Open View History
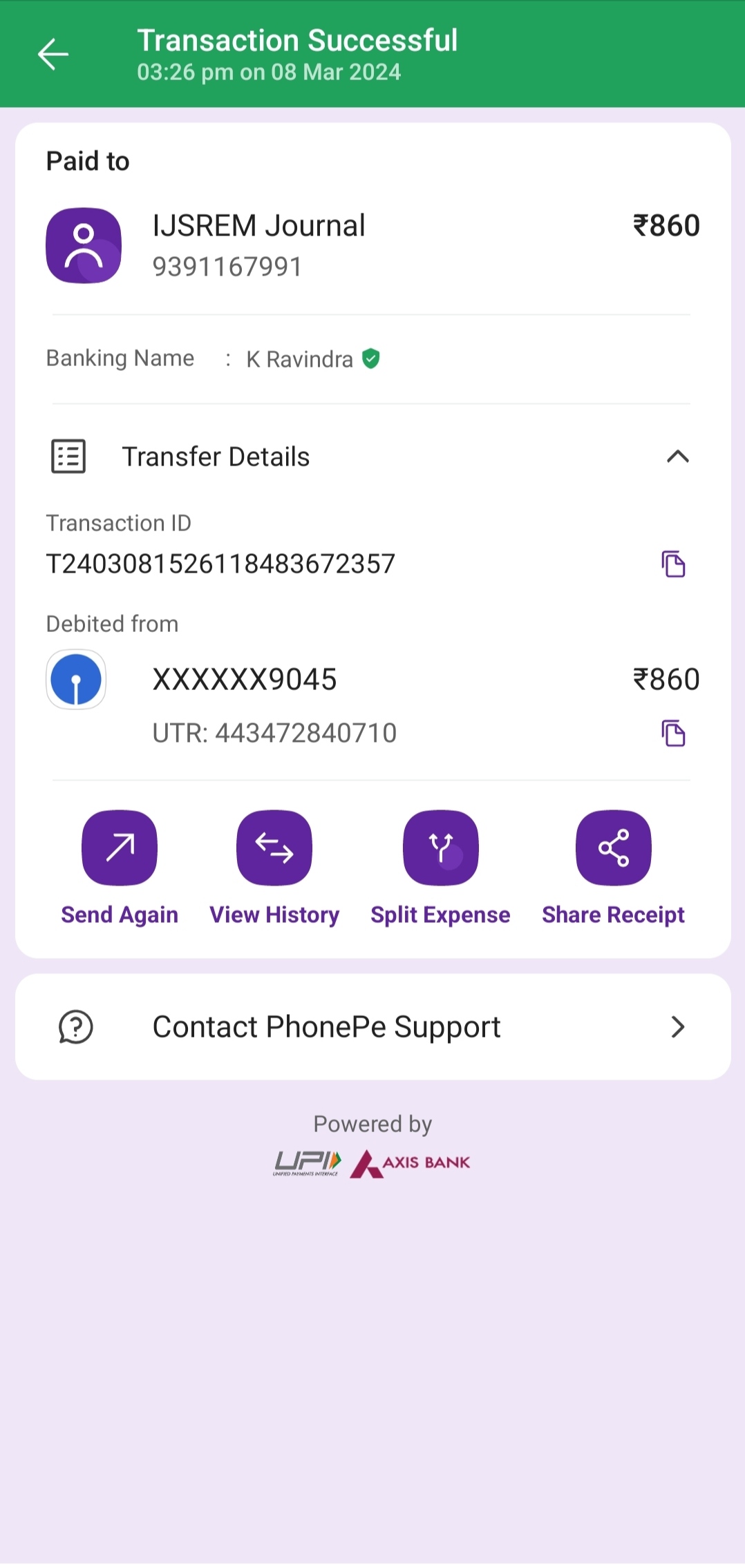 [x=274, y=848]
